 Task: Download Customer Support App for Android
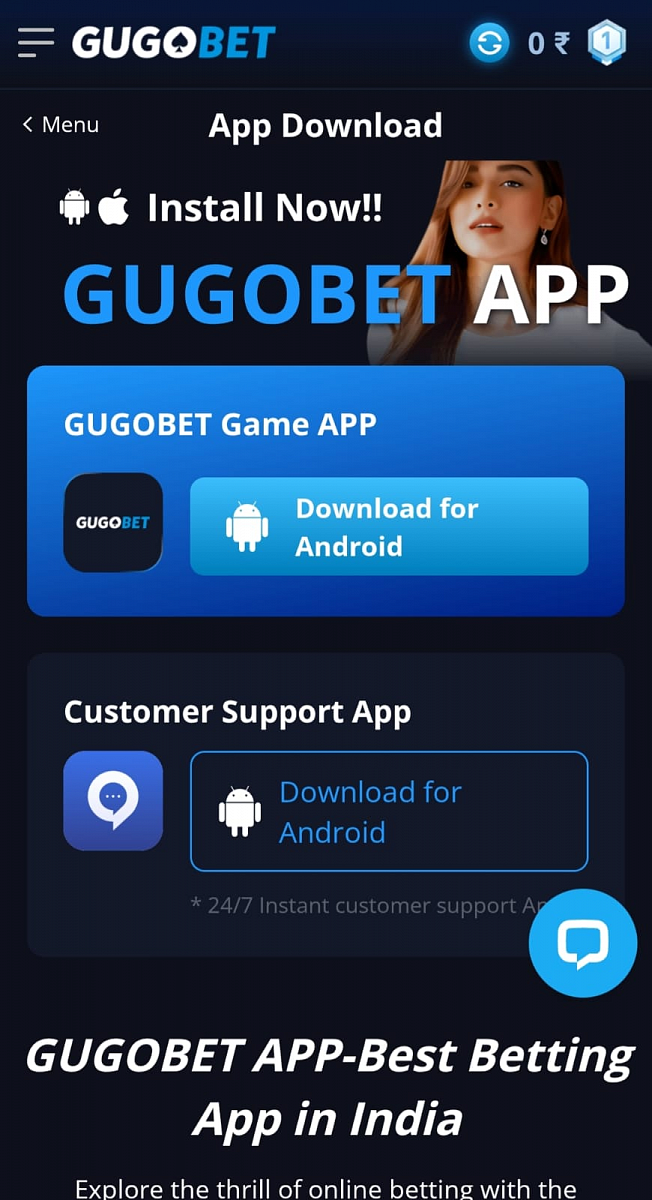tap(389, 811)
